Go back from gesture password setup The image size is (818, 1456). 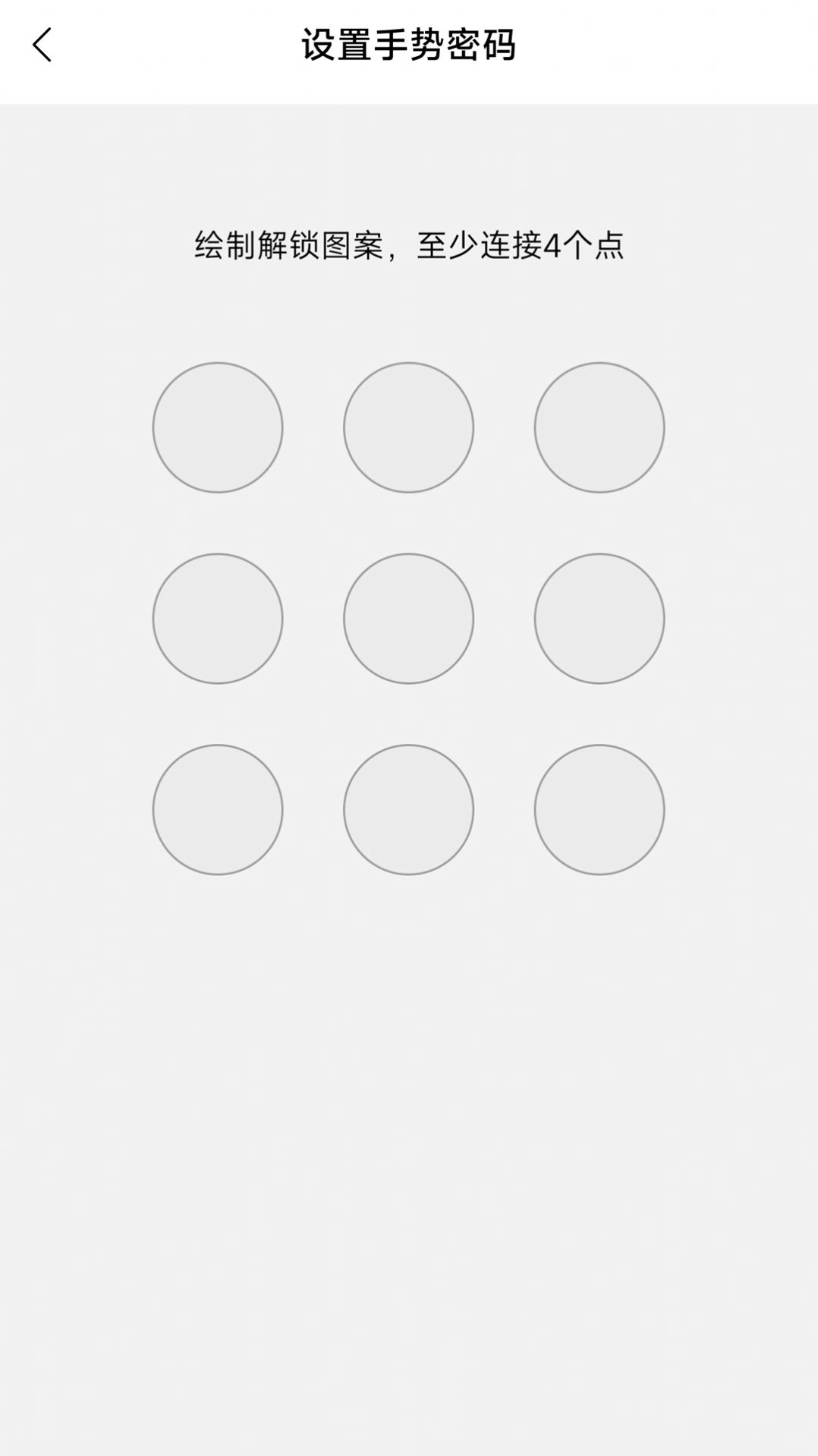pyautogui.click(x=42, y=45)
